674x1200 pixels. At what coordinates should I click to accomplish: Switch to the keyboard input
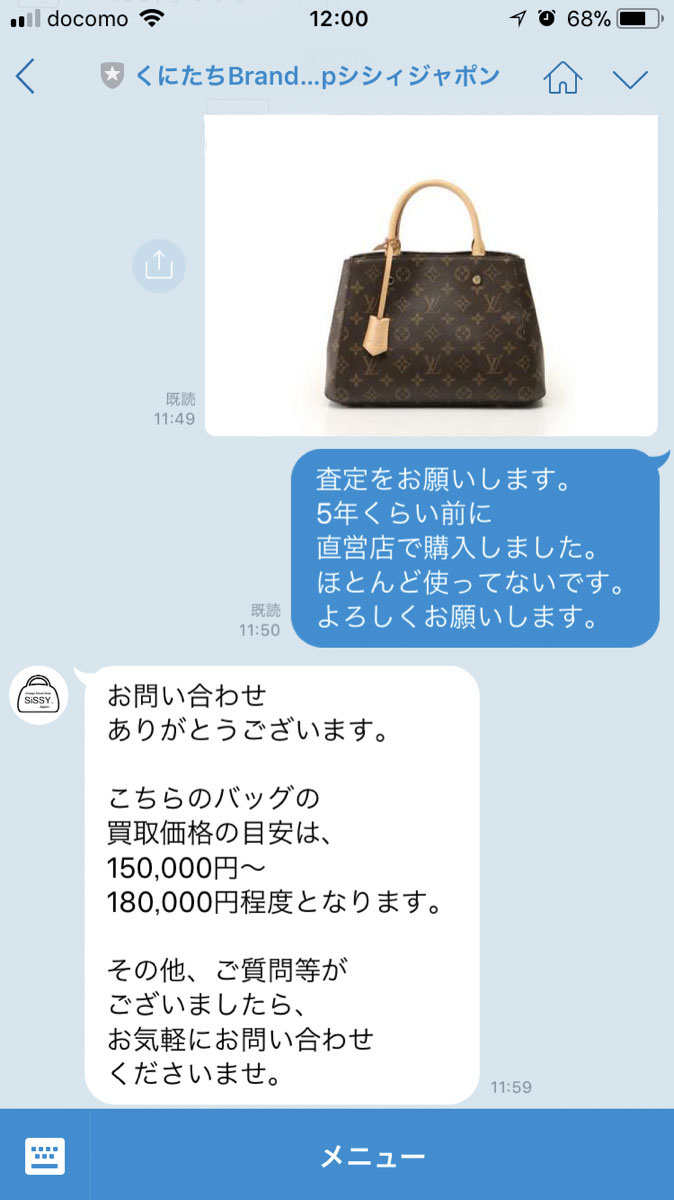pos(45,1157)
